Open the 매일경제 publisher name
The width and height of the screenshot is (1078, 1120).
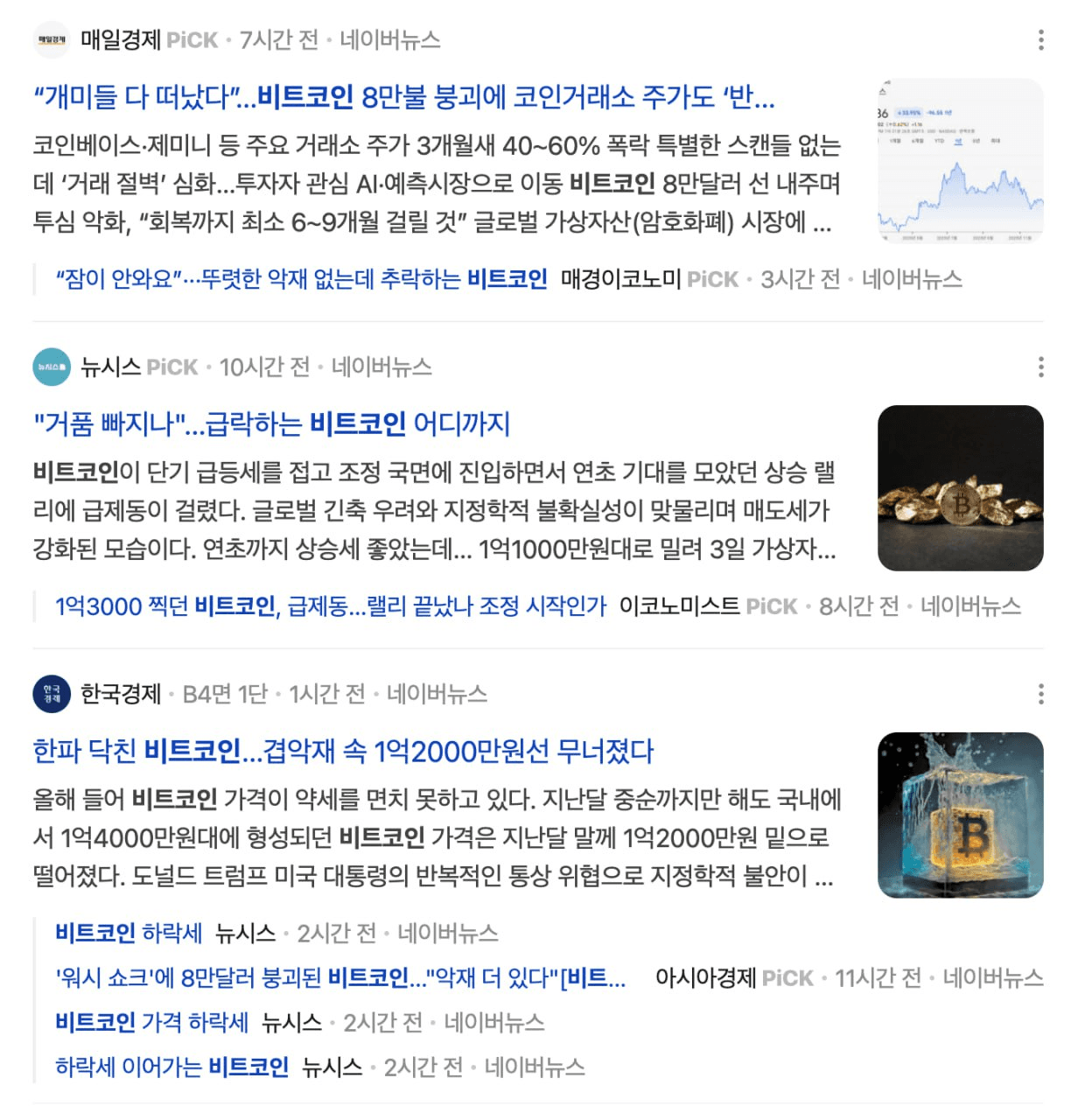pyautogui.click(x=121, y=40)
